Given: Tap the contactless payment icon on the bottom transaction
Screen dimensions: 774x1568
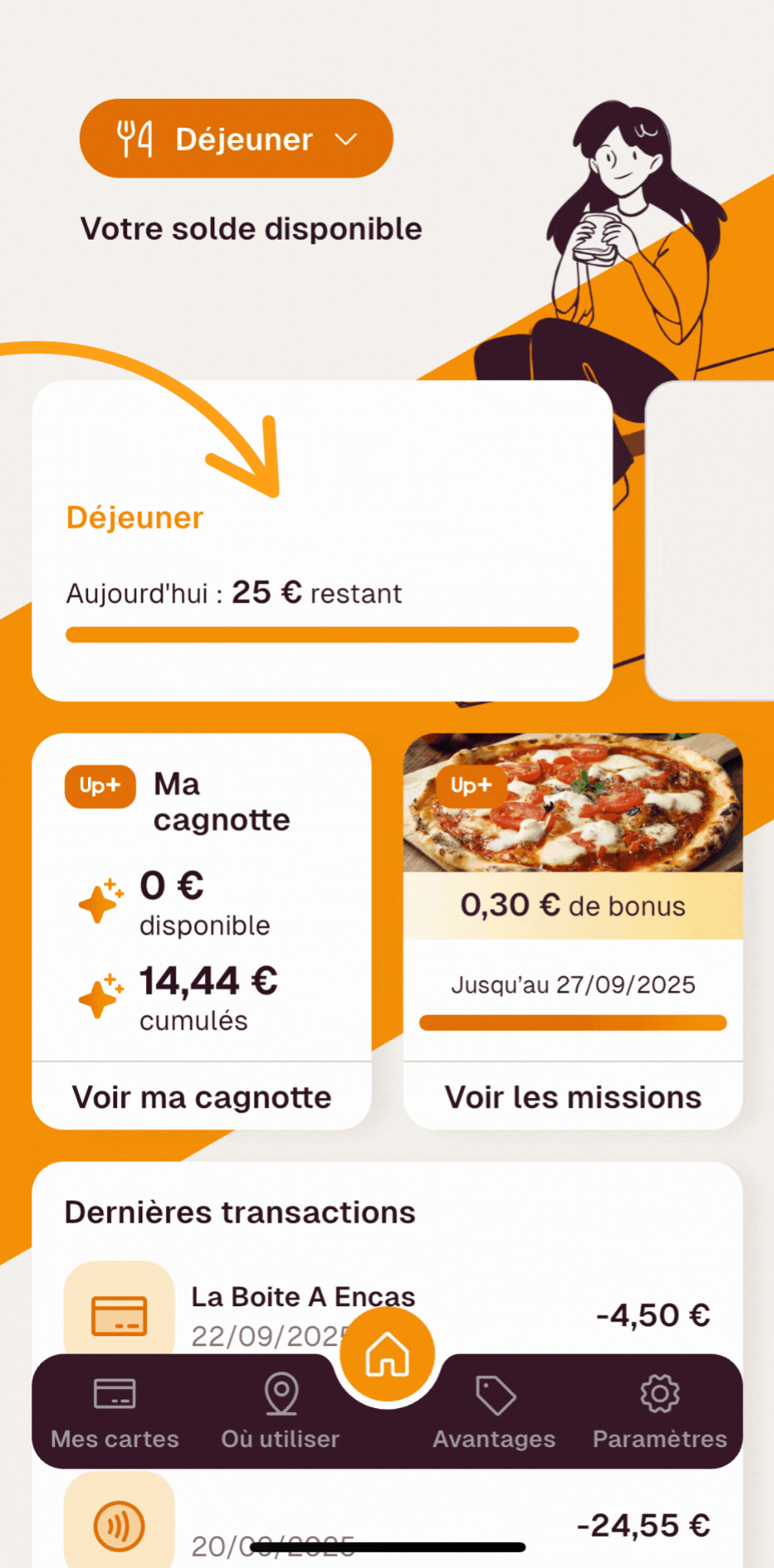Looking at the screenshot, I should click(x=119, y=1526).
